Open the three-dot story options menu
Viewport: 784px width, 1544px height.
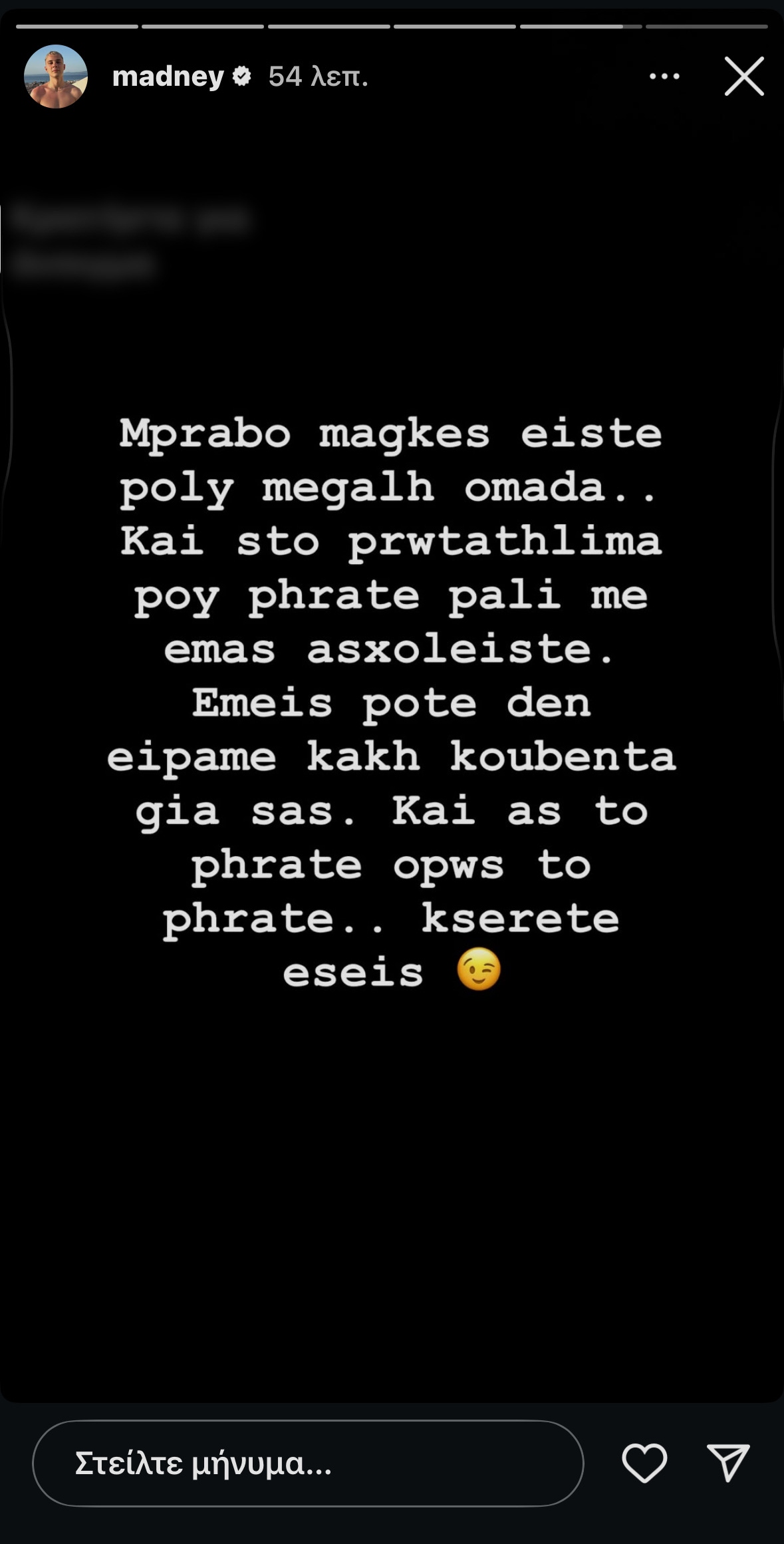point(664,77)
